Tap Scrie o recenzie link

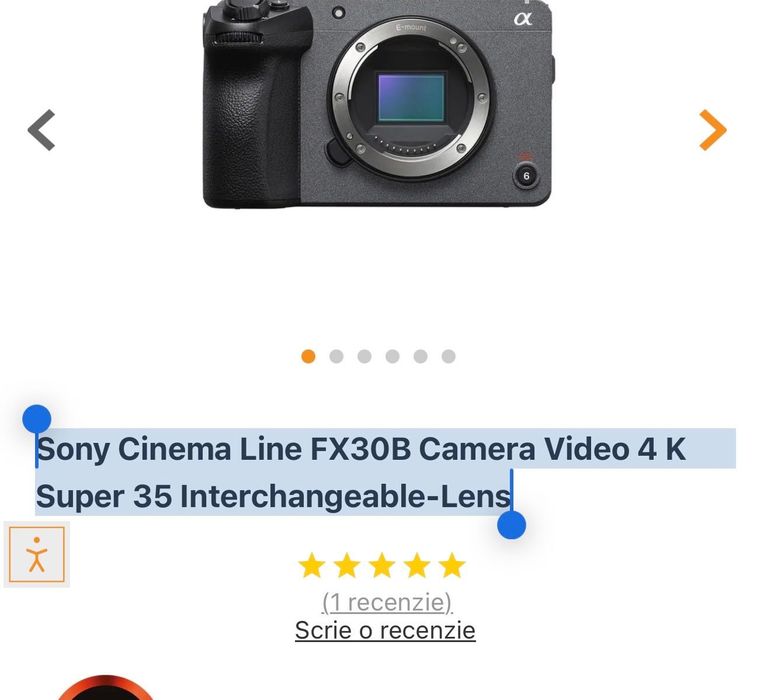pos(385,630)
